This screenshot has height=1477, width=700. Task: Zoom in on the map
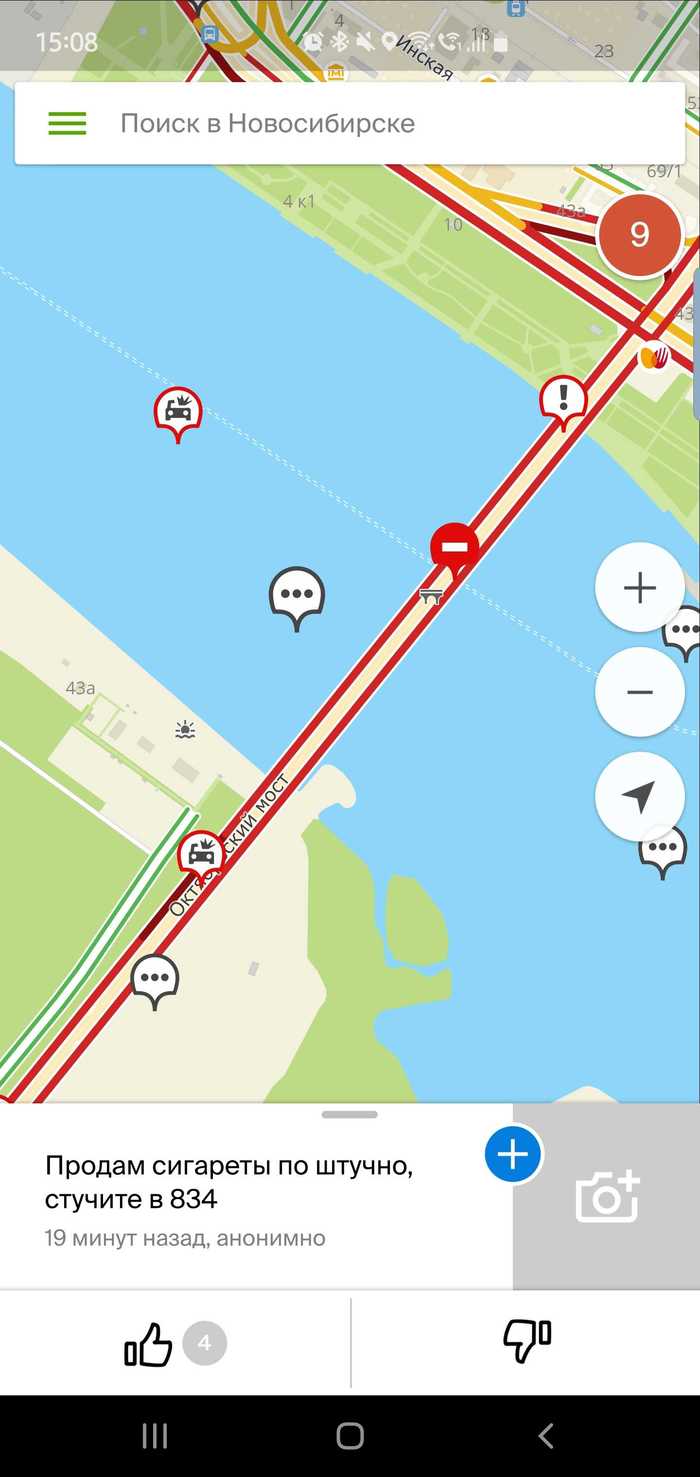pos(639,587)
